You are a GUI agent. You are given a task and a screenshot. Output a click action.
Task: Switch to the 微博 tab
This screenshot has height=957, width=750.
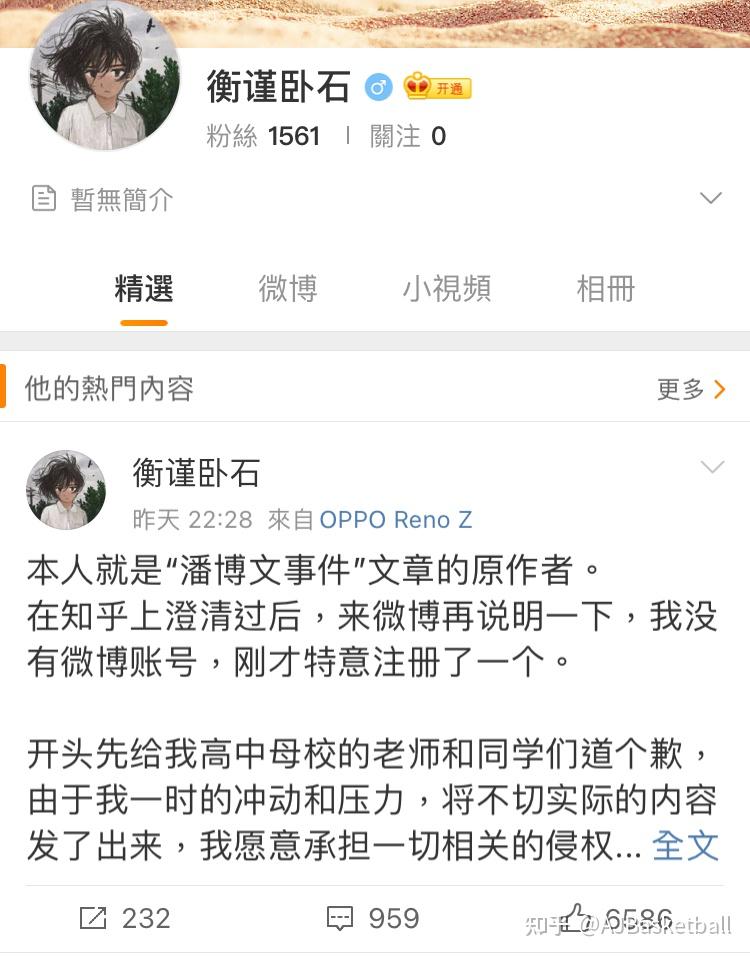pos(289,289)
